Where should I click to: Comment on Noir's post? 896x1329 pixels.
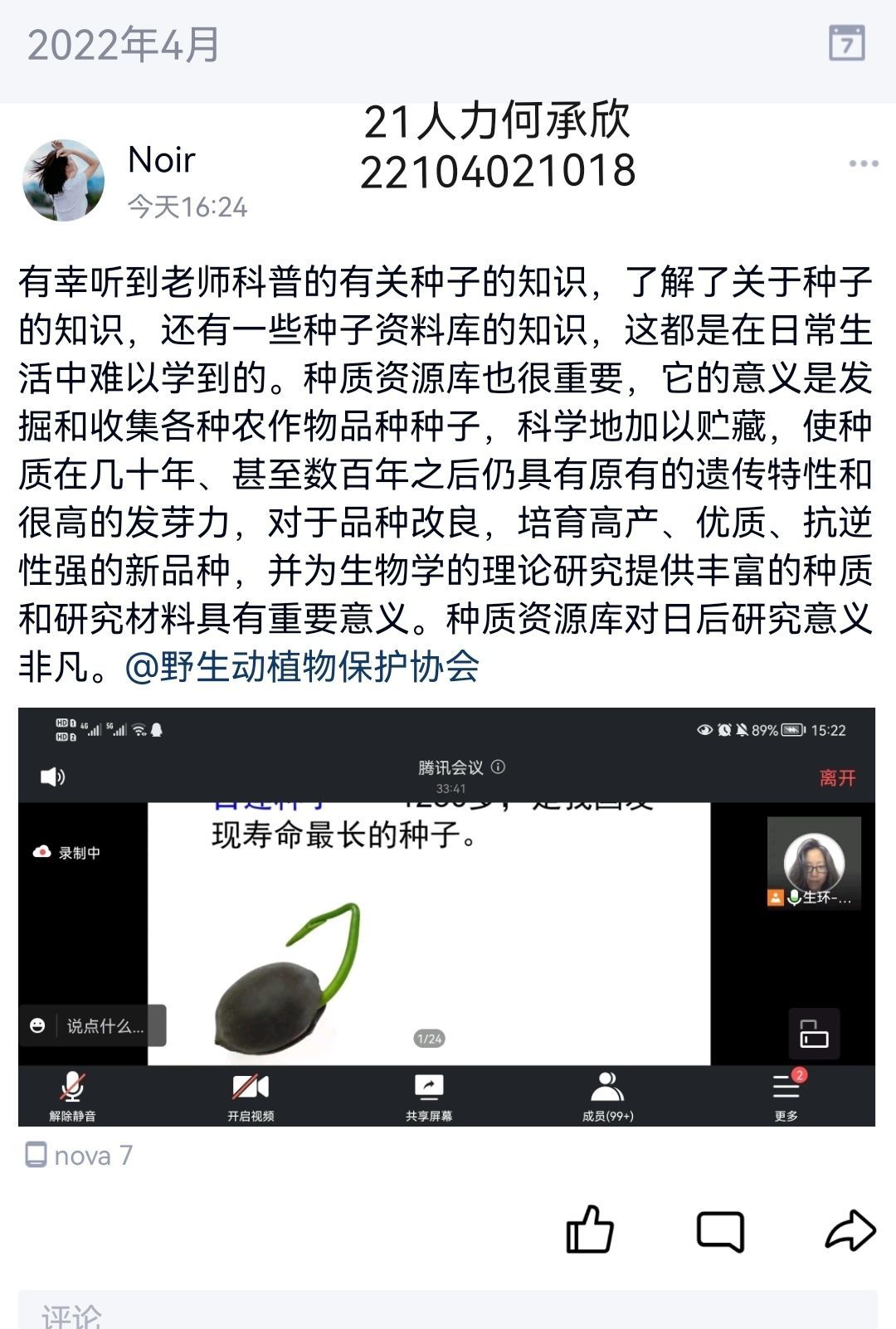(719, 1230)
